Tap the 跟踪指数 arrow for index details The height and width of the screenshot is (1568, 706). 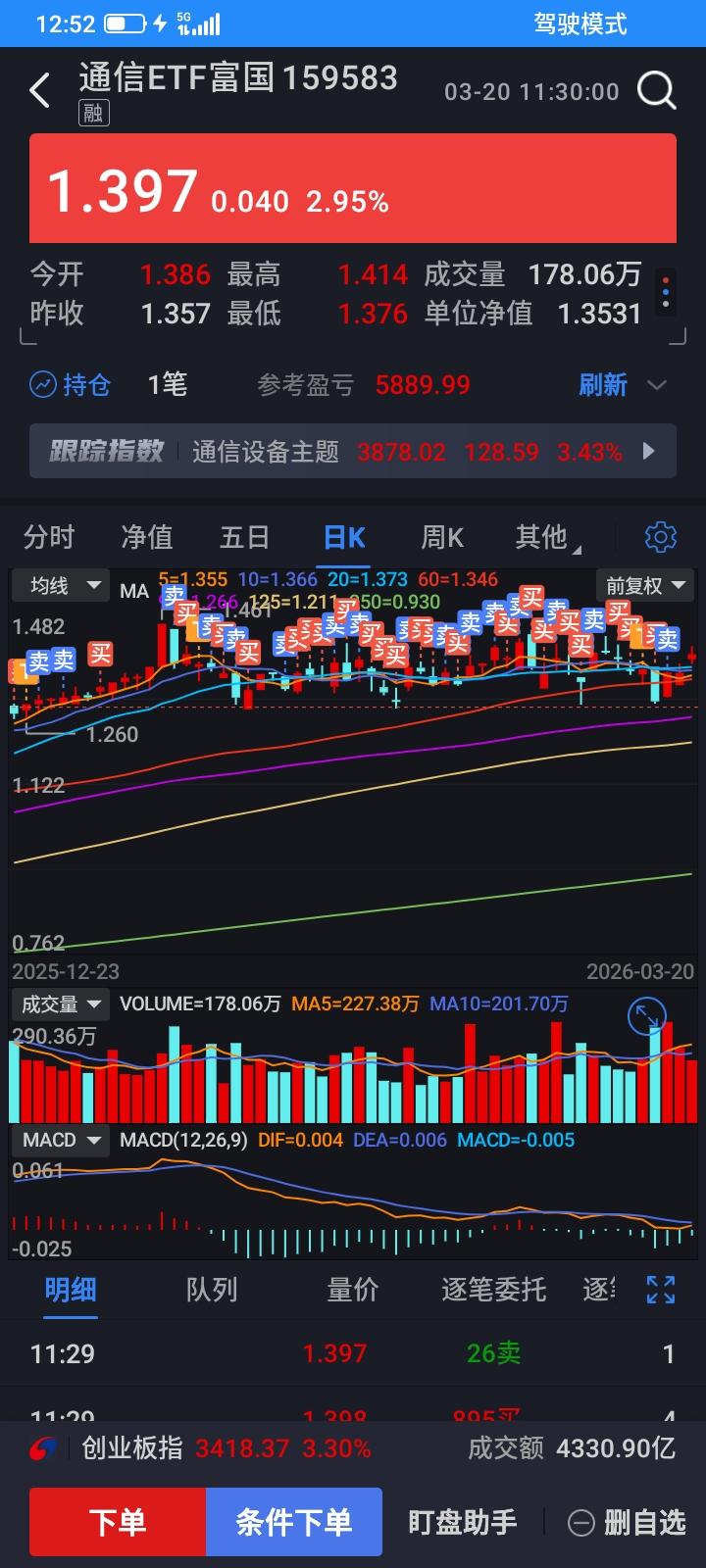point(647,451)
